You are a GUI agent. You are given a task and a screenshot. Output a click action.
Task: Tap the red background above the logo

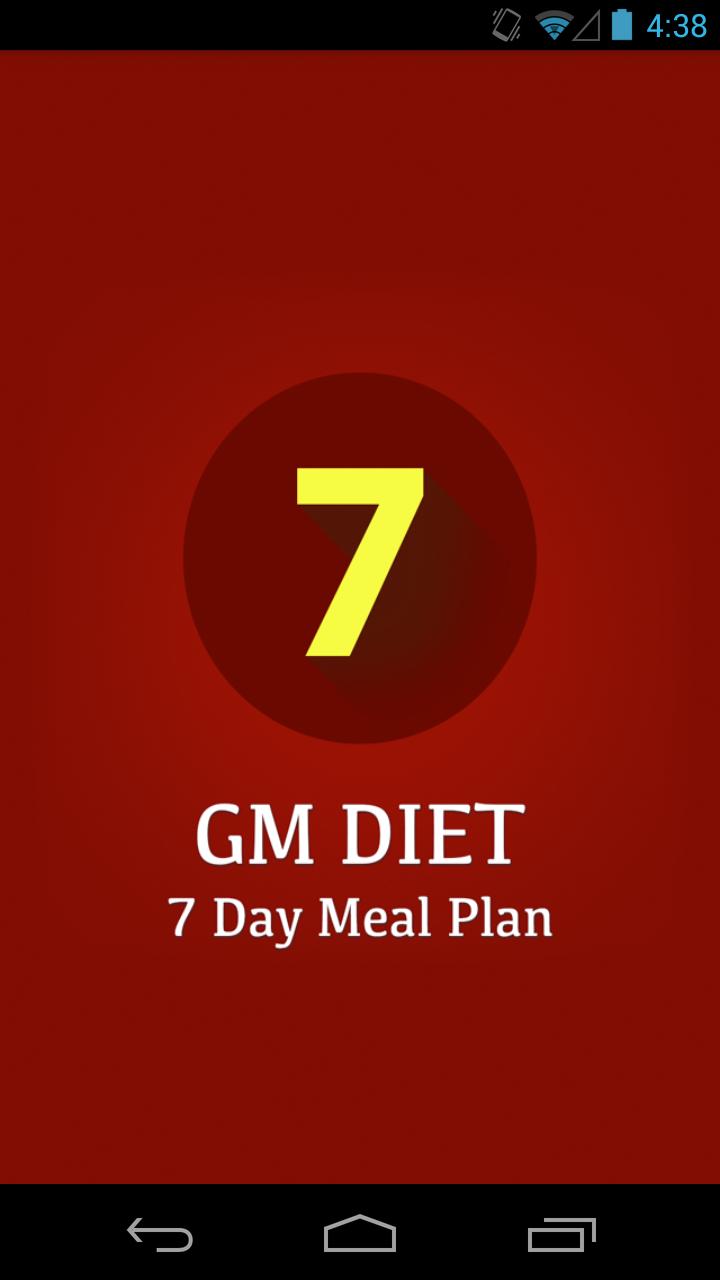click(x=360, y=200)
